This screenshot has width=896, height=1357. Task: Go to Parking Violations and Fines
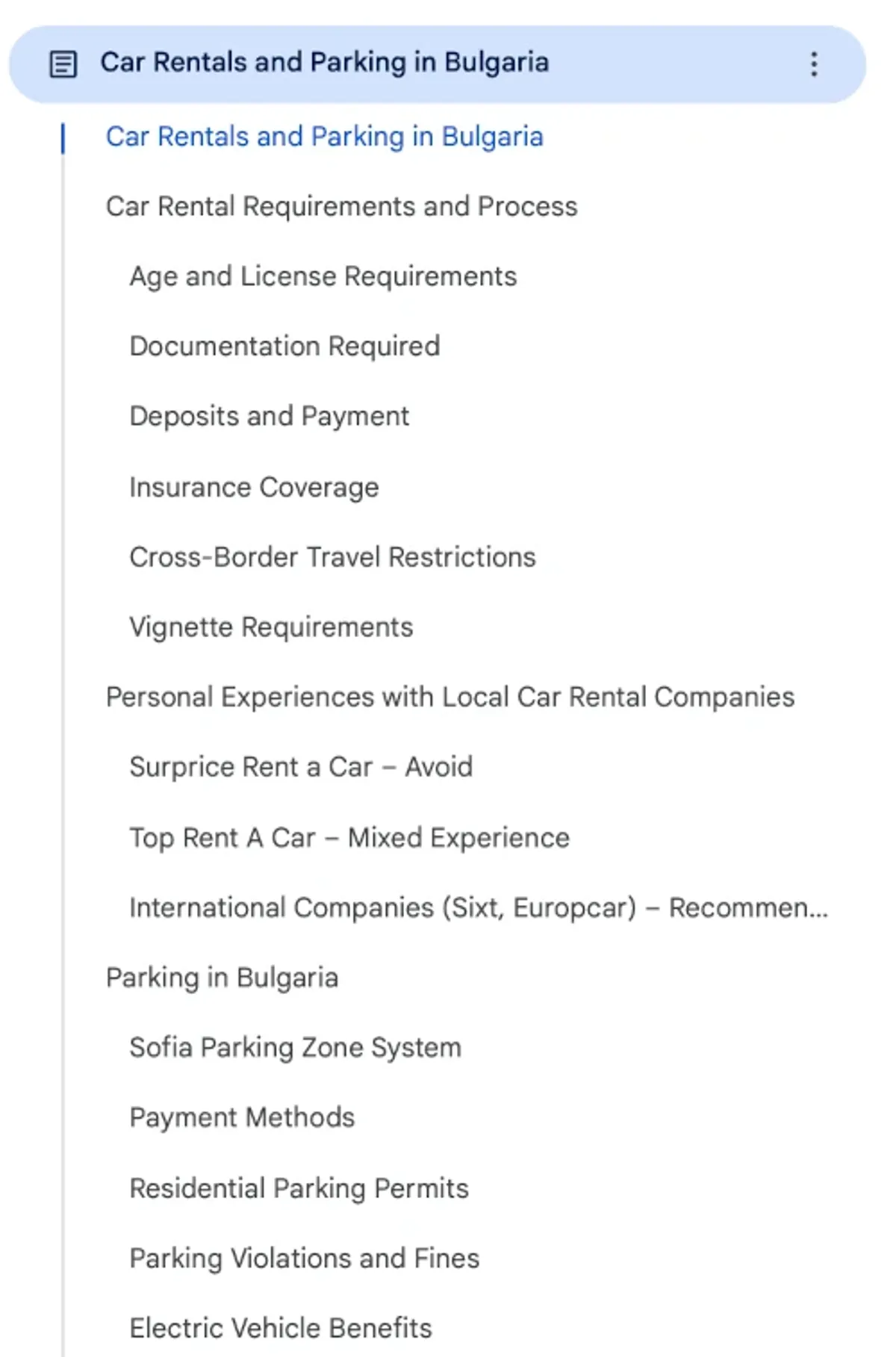(x=304, y=1258)
